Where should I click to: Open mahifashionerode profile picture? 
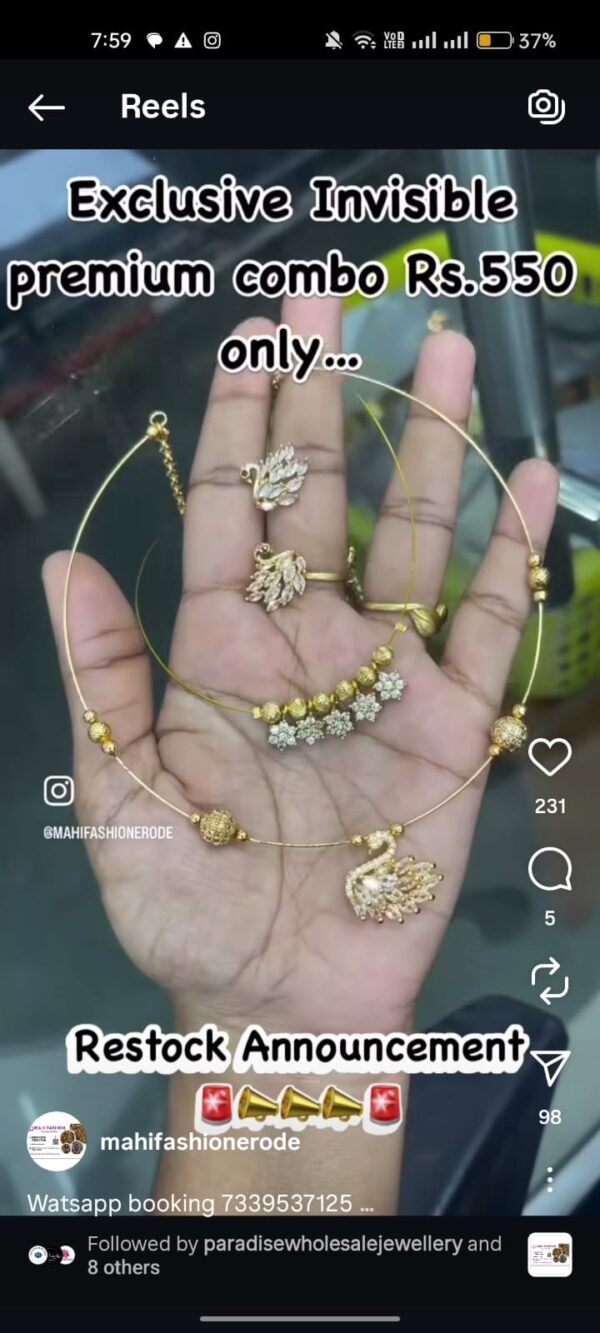click(57, 1141)
